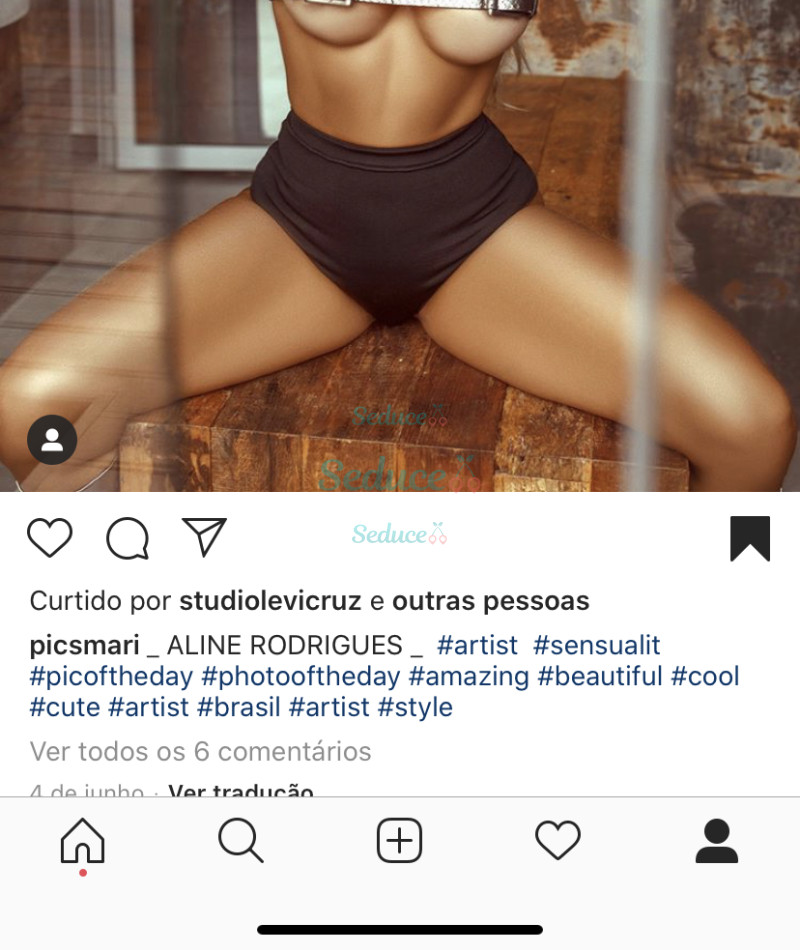This screenshot has height=950, width=800.
Task: Open the #beautiful hashtag
Action: [600, 676]
